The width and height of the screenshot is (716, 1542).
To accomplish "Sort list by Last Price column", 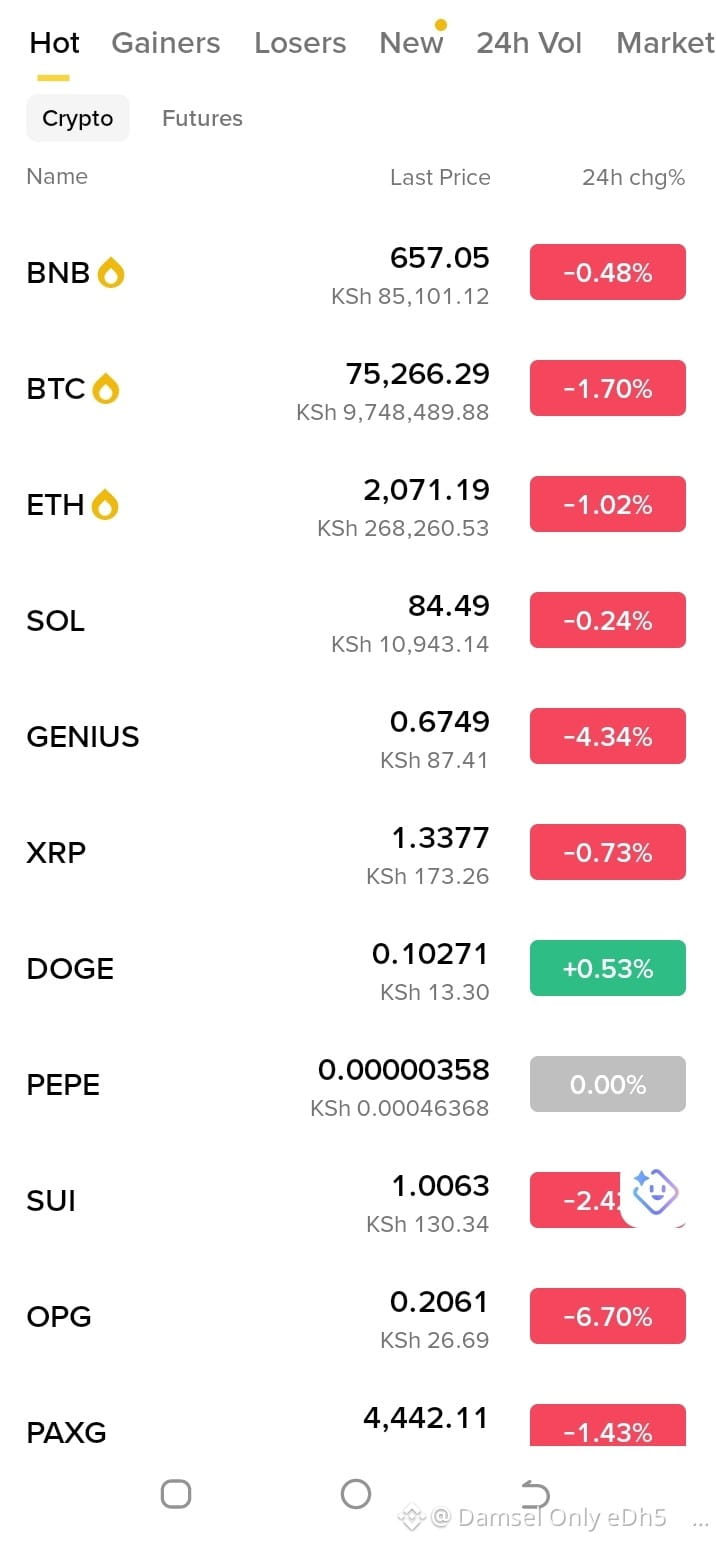I will (440, 177).
